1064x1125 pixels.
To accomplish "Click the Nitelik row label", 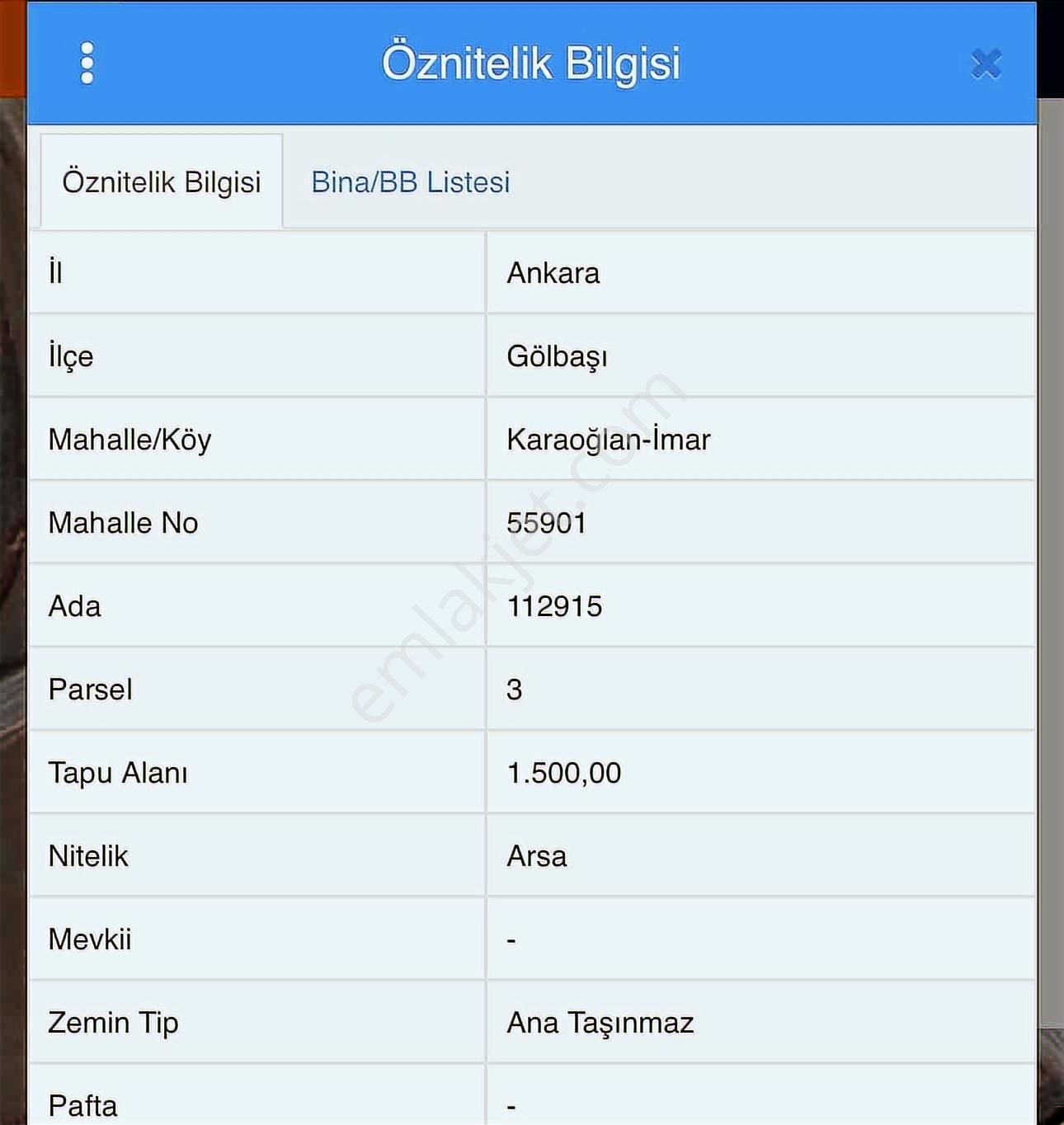I will (x=88, y=856).
